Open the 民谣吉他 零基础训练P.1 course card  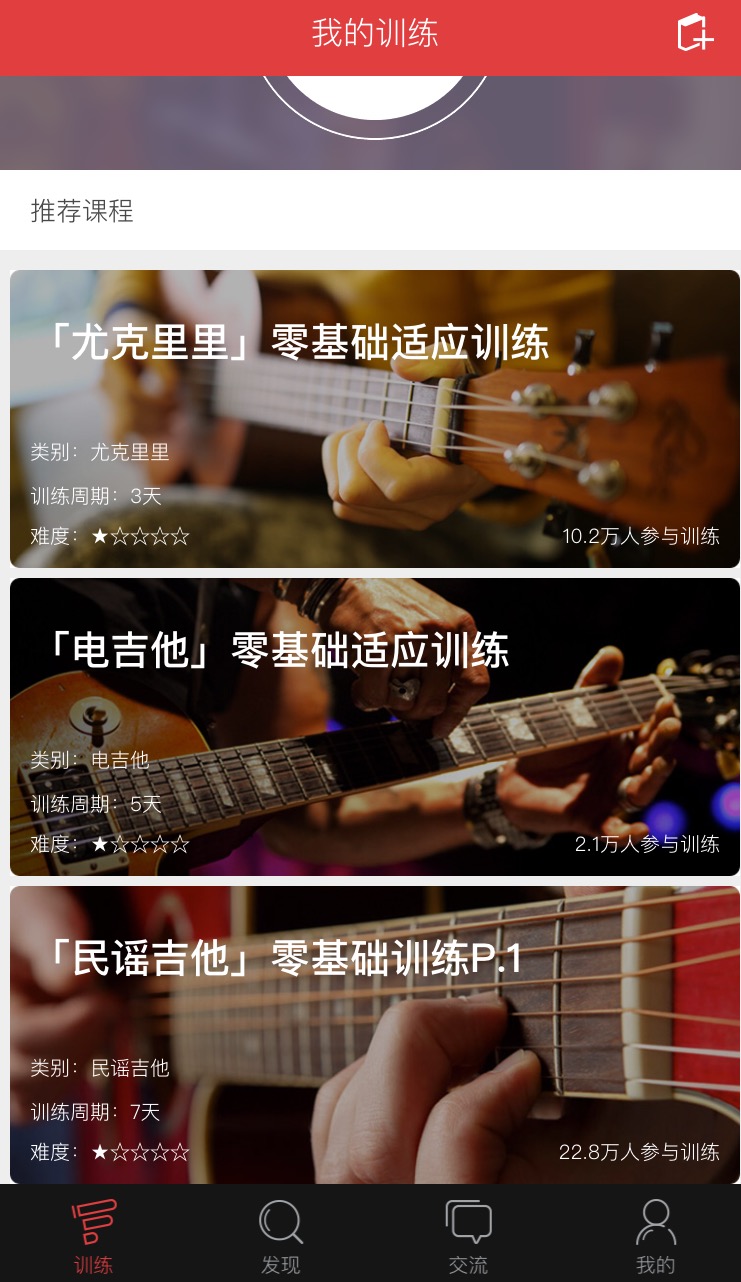(375, 1034)
